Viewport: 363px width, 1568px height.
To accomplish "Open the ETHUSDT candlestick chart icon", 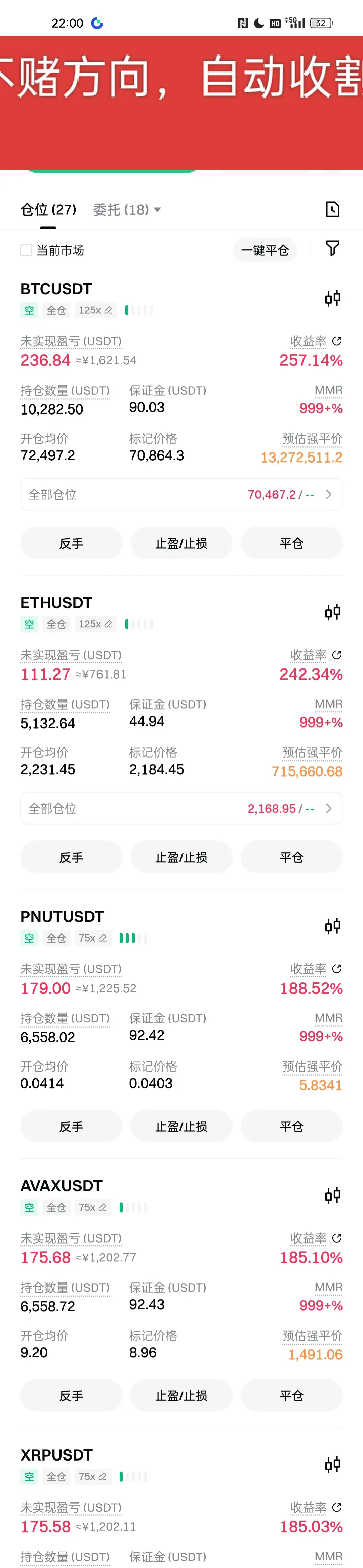I will pyautogui.click(x=332, y=612).
